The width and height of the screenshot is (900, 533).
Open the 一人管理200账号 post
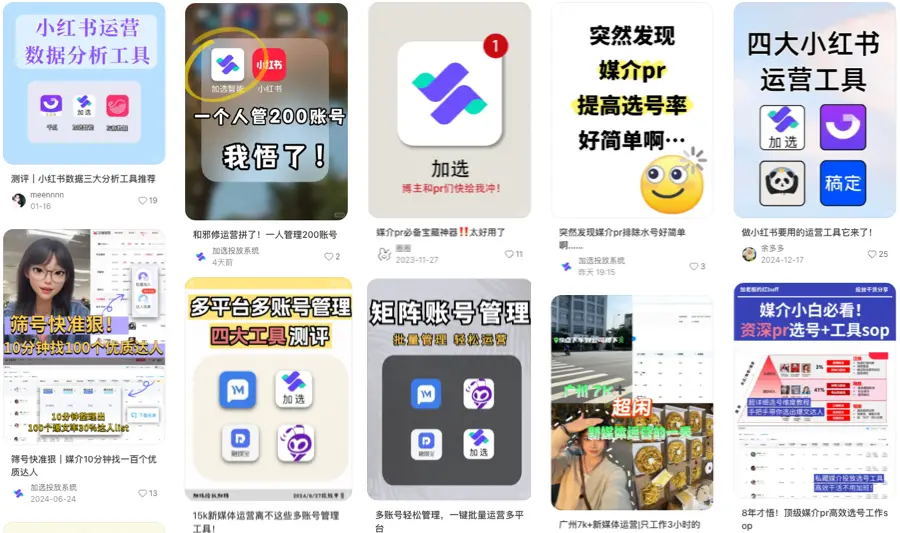(266, 112)
